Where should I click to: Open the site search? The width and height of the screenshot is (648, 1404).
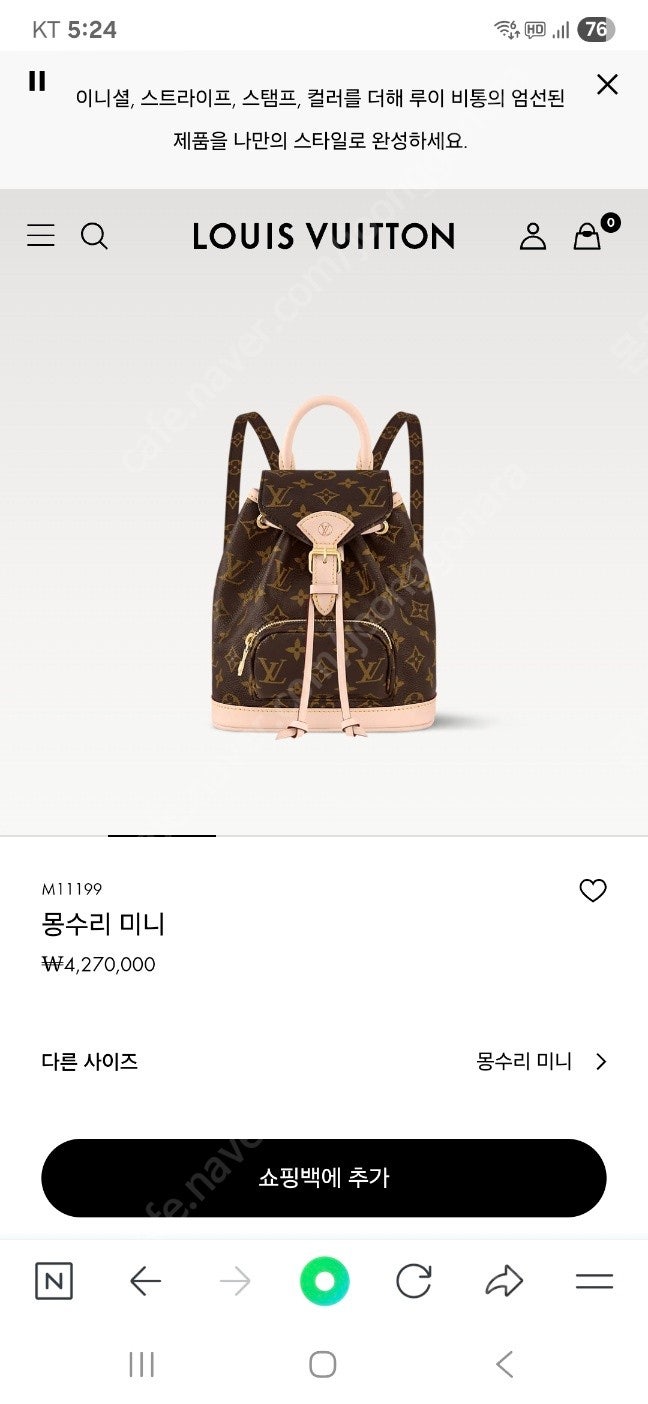click(94, 236)
